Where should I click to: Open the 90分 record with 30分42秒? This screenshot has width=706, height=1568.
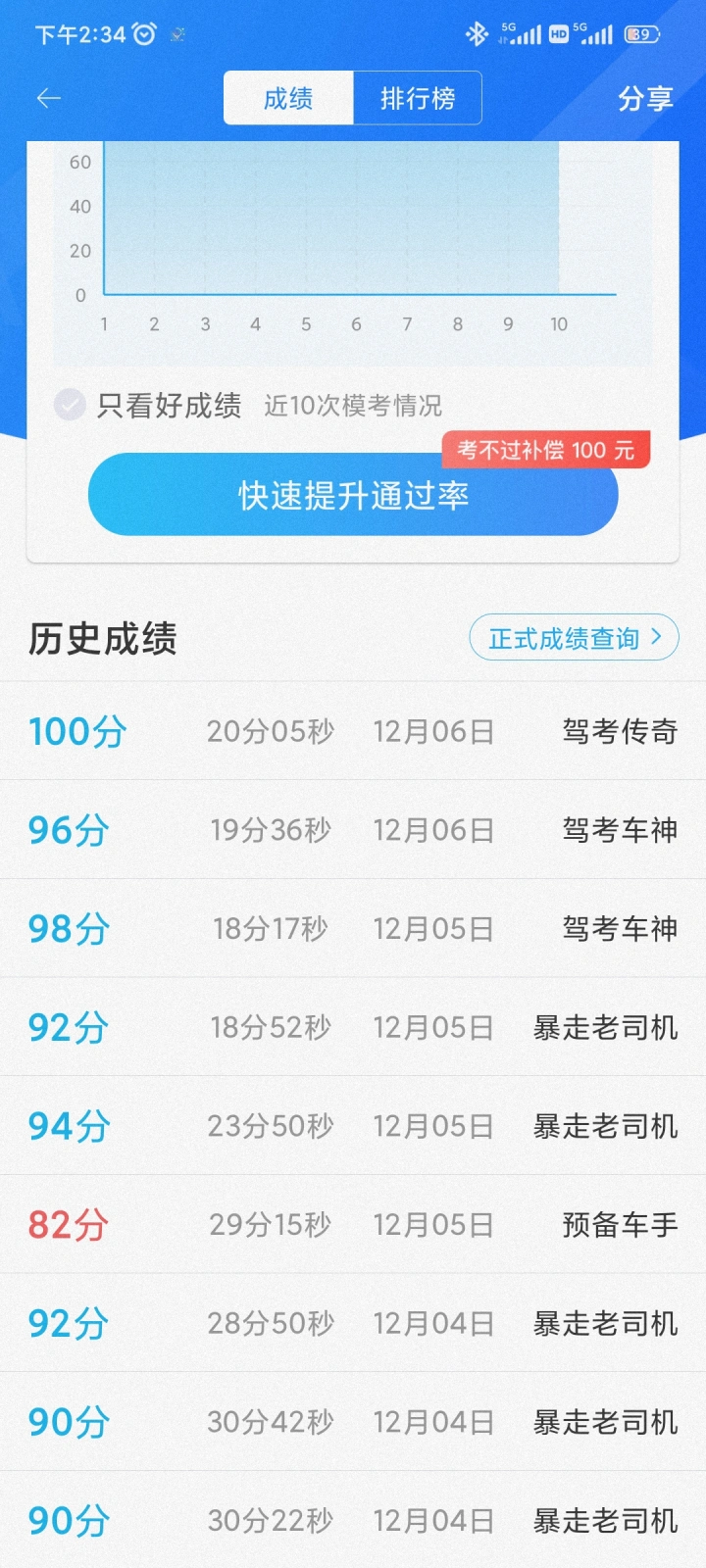click(353, 1421)
